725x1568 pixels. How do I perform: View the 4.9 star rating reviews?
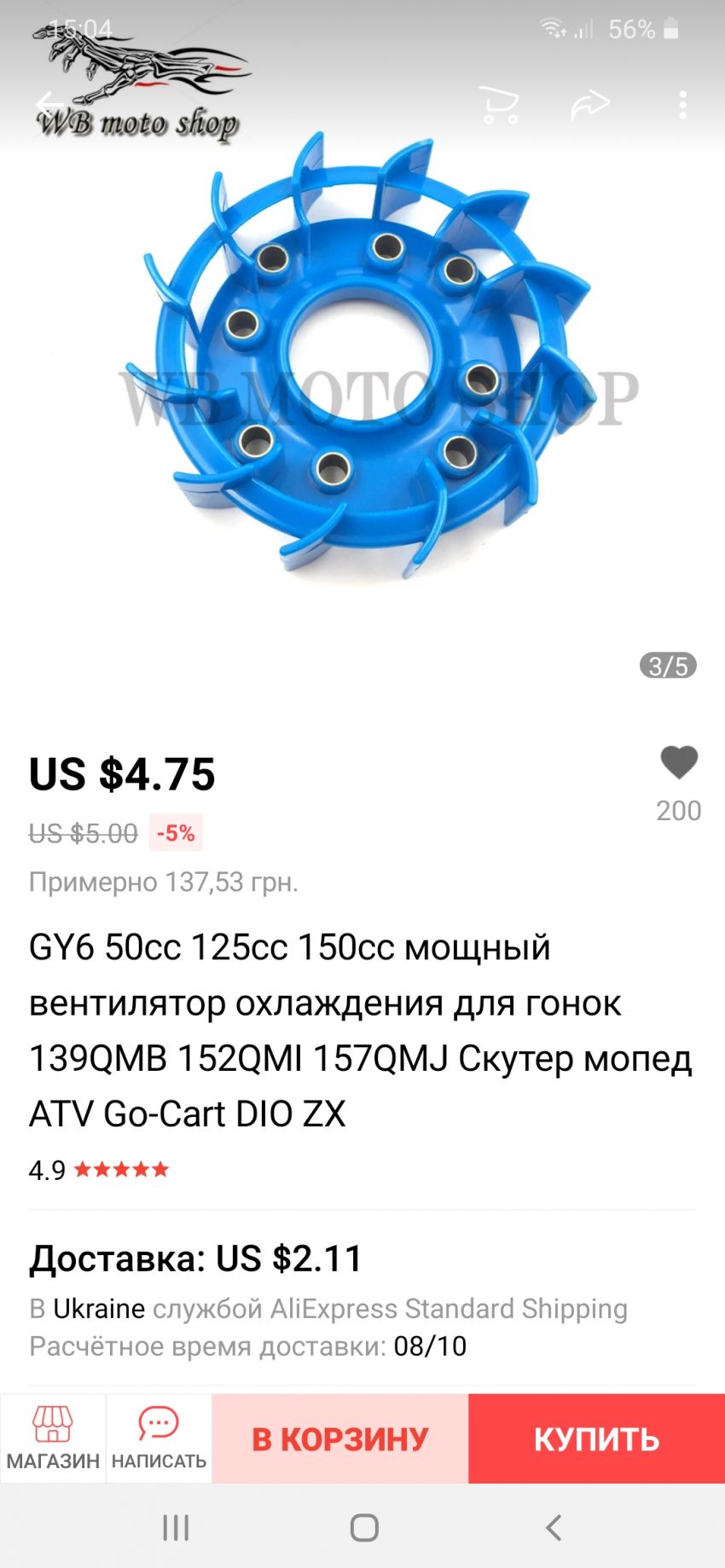click(99, 1170)
